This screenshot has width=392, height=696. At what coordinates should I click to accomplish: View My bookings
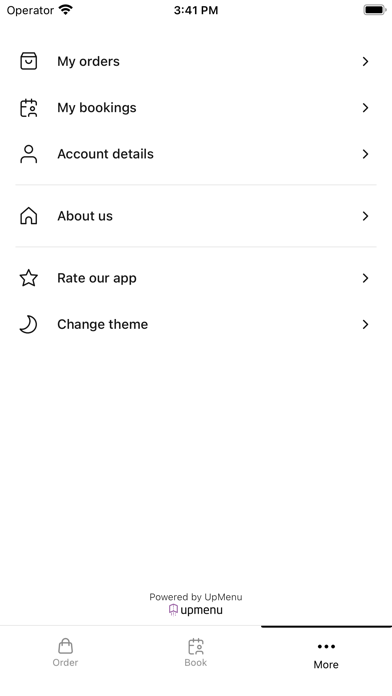coord(196,108)
